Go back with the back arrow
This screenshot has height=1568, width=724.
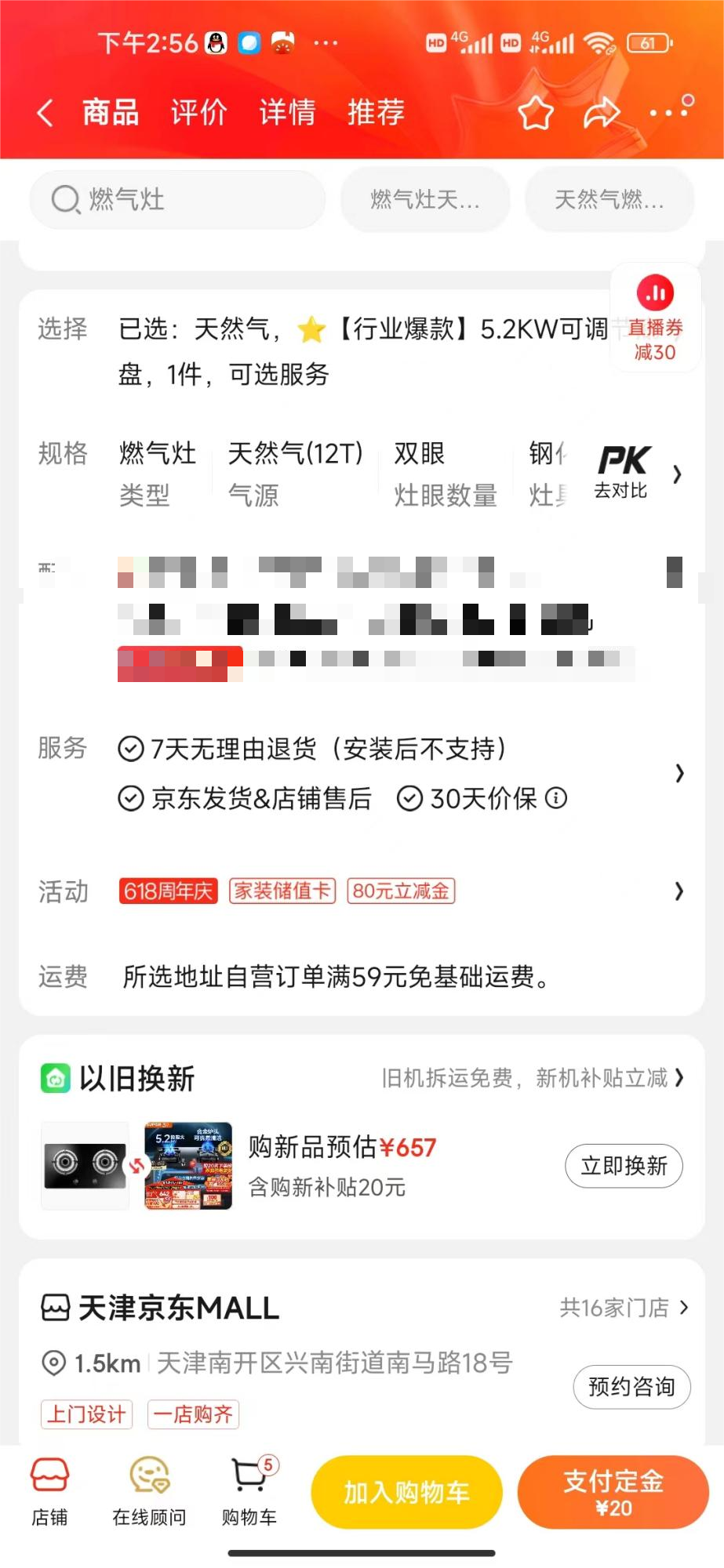[x=45, y=113]
